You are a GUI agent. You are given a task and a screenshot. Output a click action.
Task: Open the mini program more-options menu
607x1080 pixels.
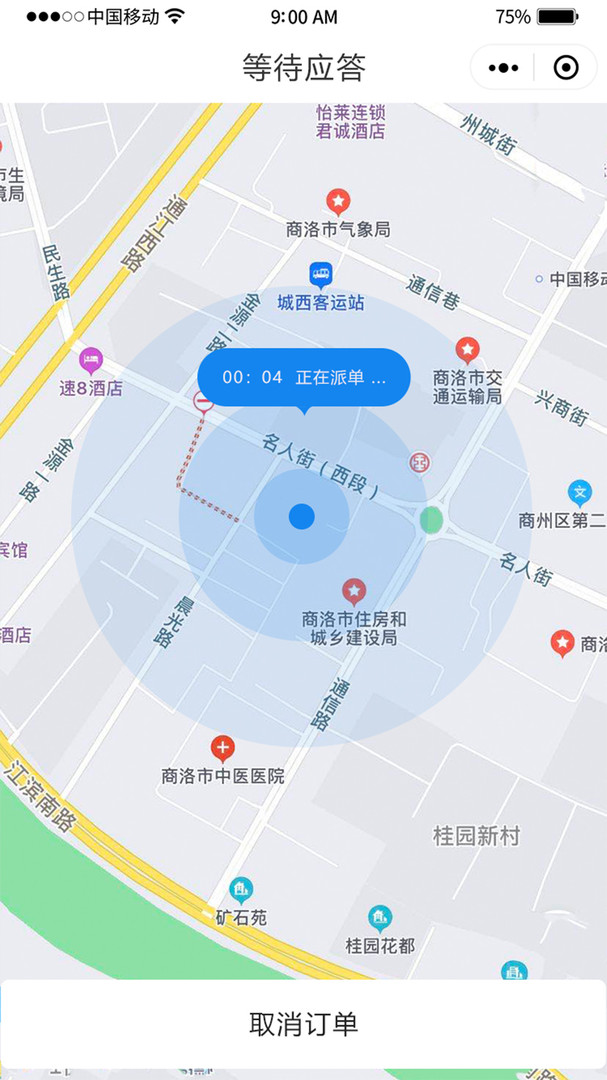click(x=503, y=68)
